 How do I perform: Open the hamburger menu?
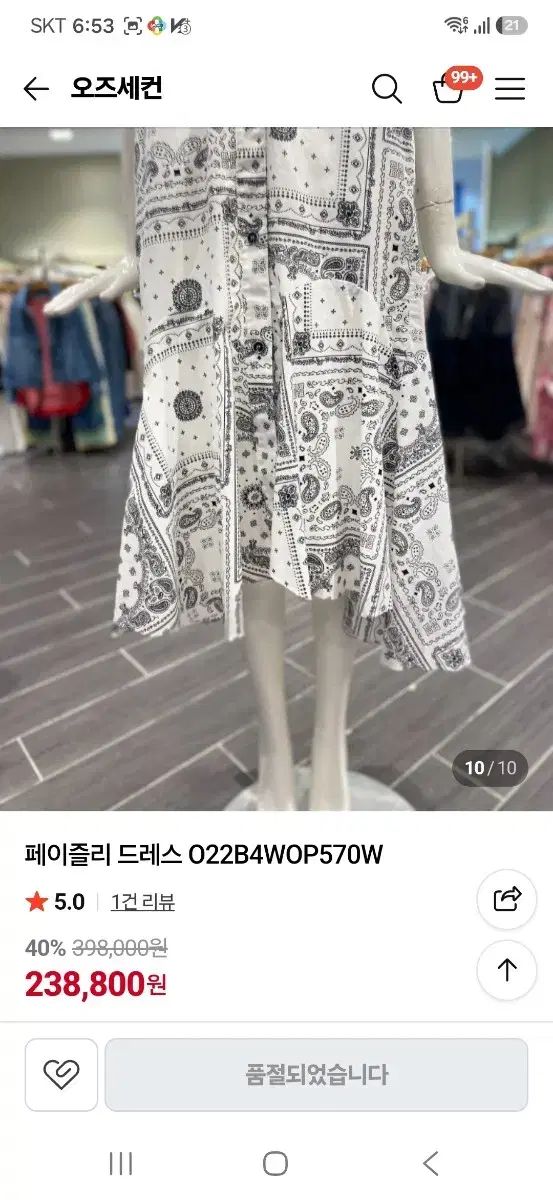tap(510, 89)
